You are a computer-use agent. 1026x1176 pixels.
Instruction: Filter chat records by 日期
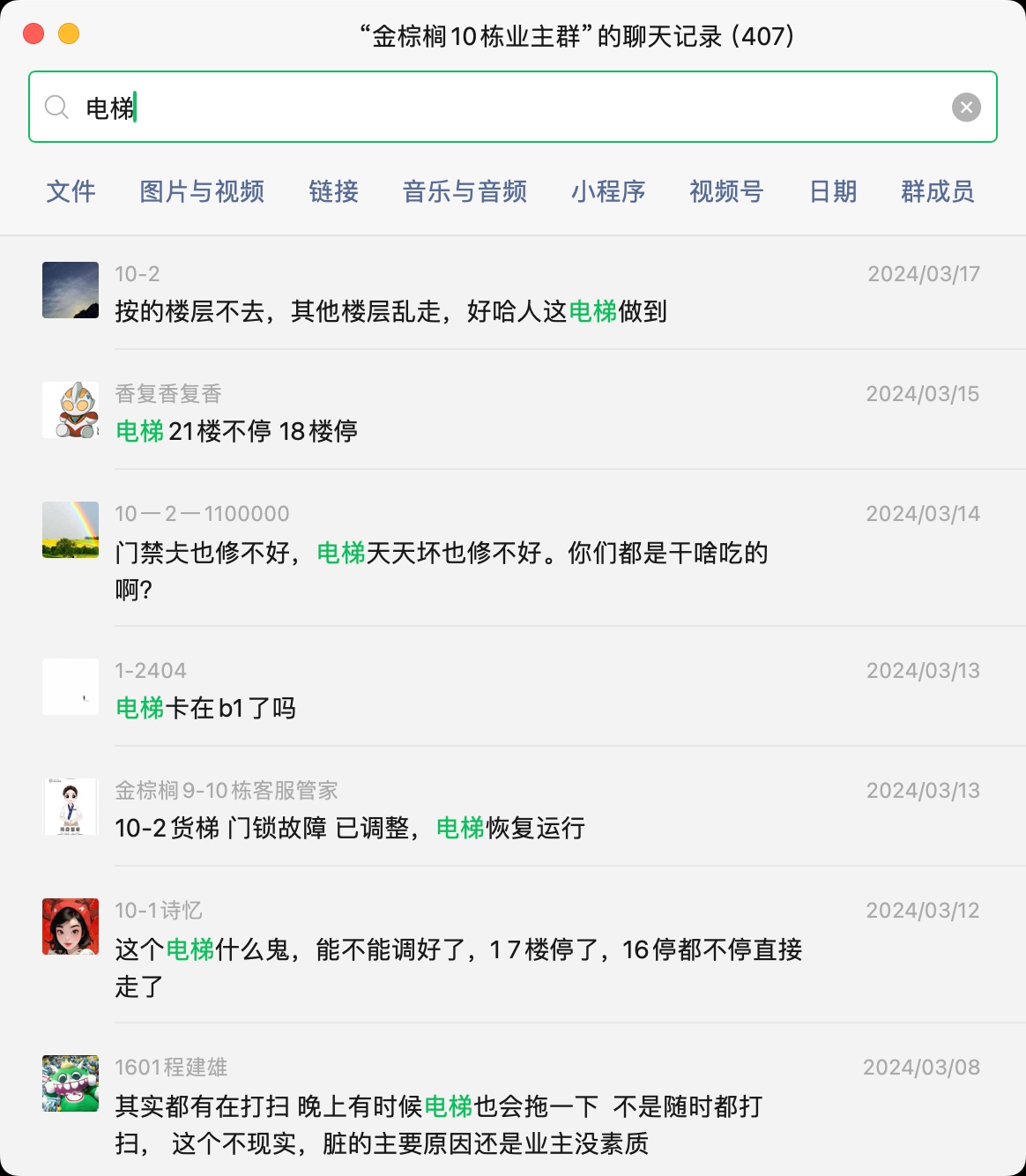[833, 191]
